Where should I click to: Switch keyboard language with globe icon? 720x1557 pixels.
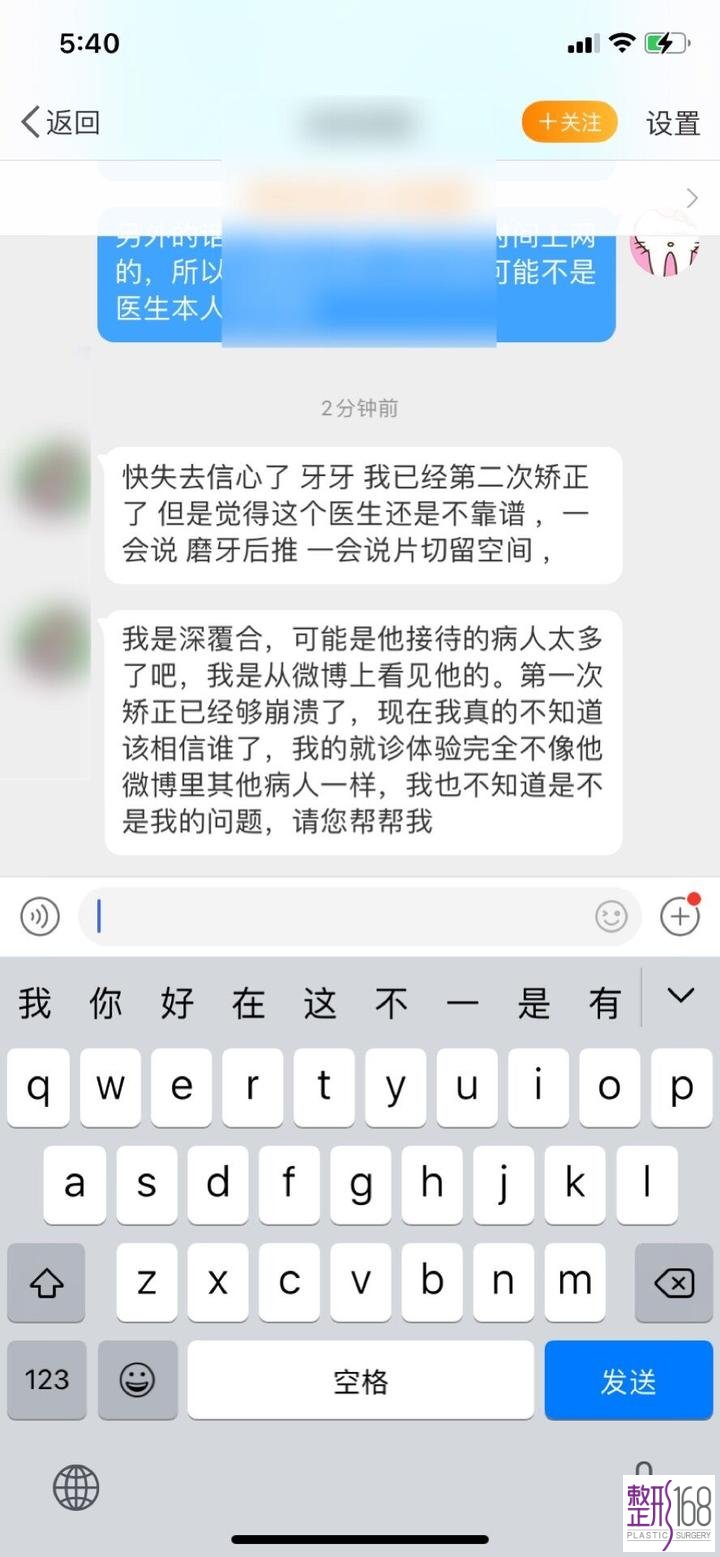pyautogui.click(x=76, y=1487)
